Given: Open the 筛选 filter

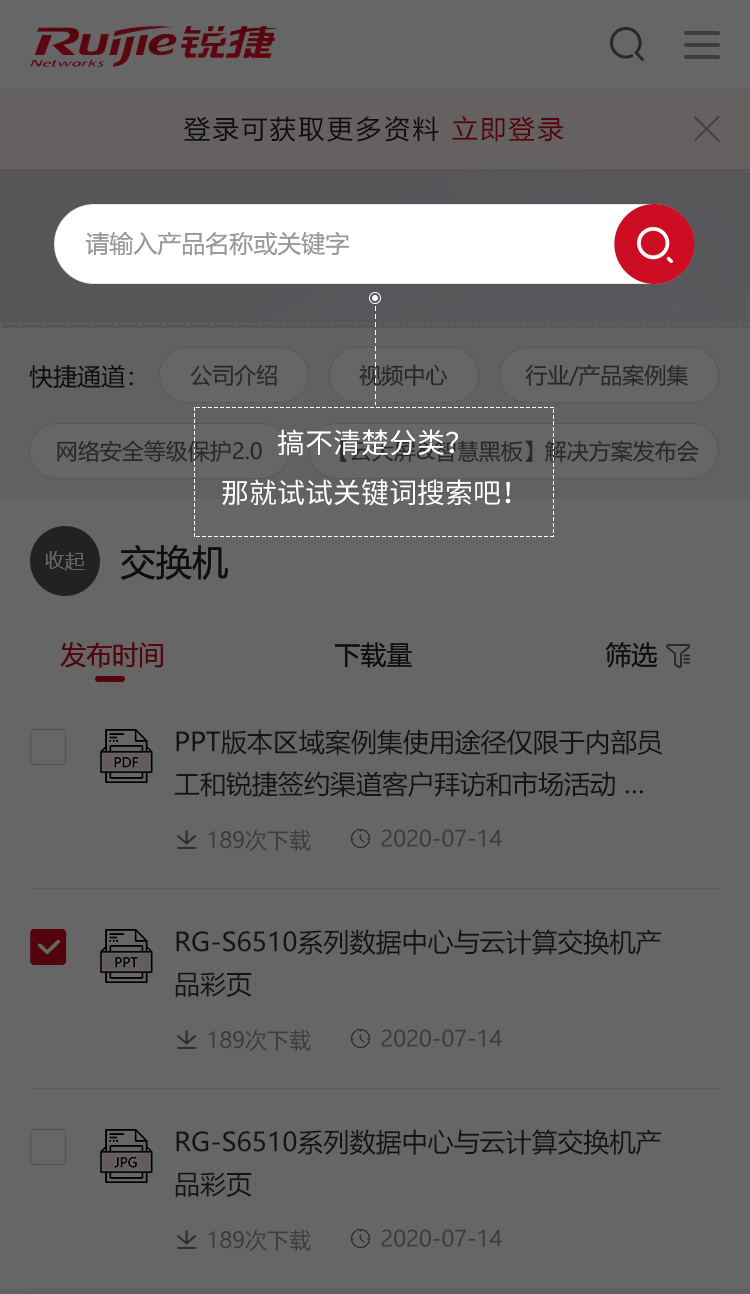Looking at the screenshot, I should click(647, 656).
